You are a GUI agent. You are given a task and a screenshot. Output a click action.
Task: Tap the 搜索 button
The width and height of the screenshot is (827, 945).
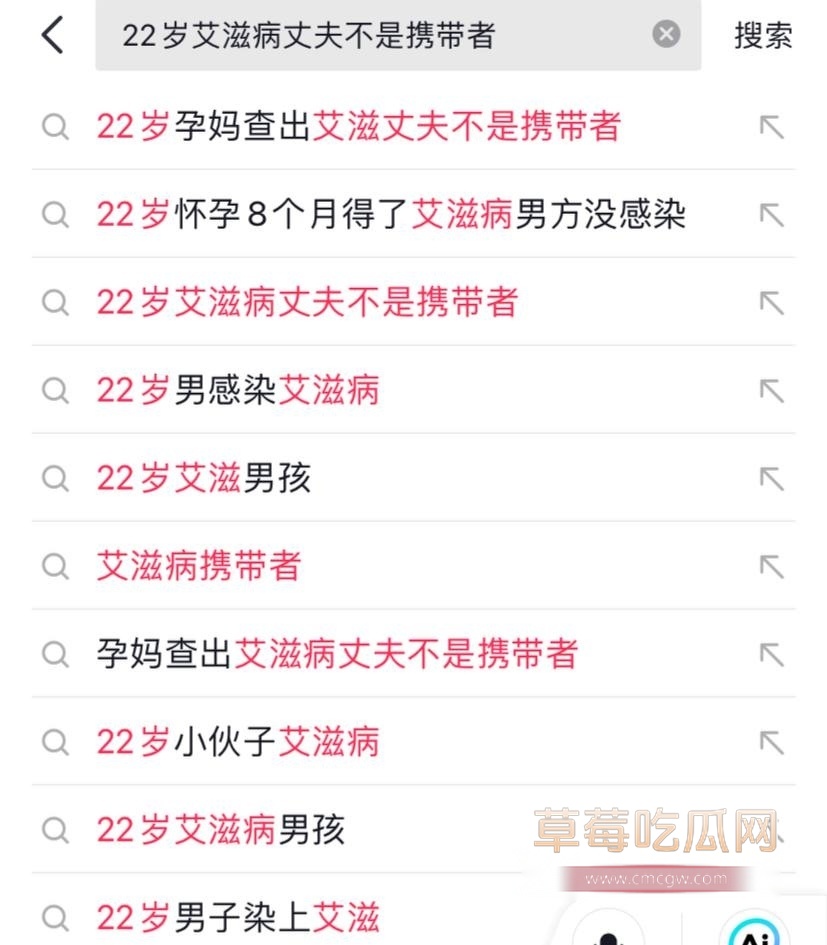pyautogui.click(x=763, y=35)
